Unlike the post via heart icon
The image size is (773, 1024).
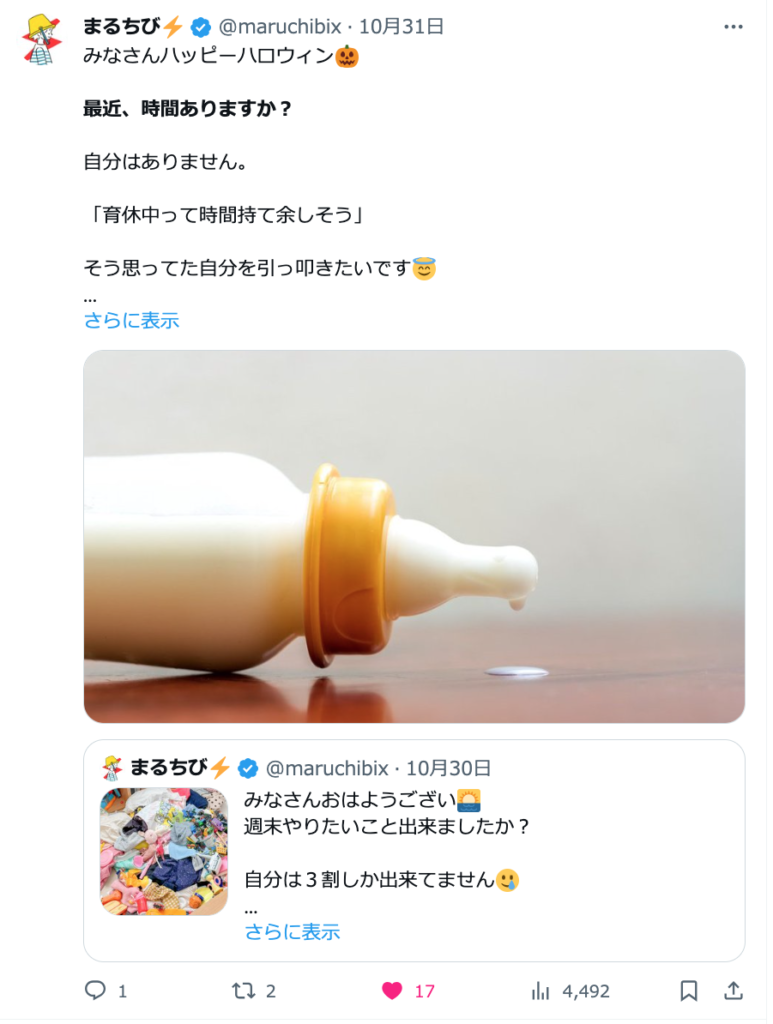click(393, 991)
